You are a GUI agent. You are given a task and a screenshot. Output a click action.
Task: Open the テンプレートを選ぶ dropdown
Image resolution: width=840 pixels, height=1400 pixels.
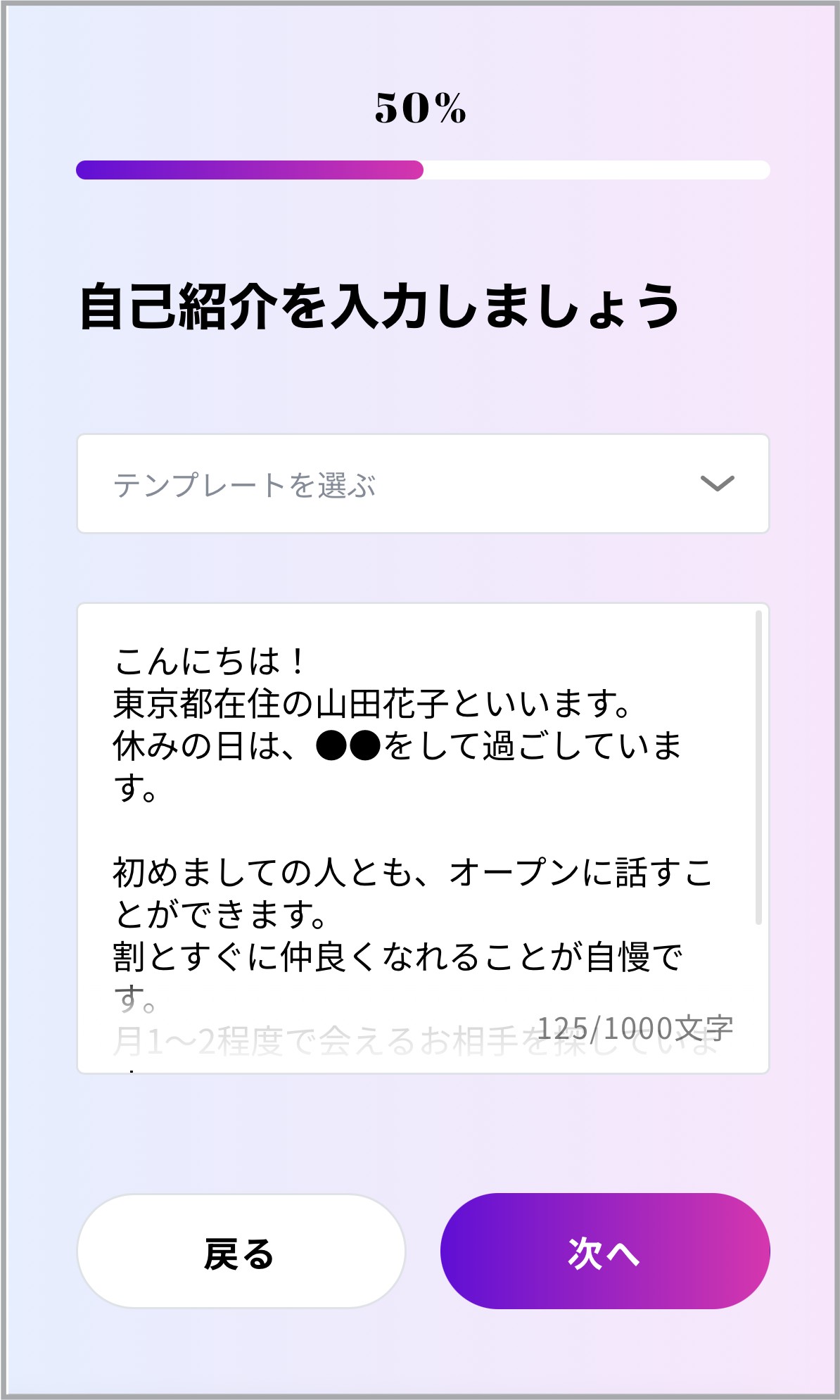click(423, 484)
